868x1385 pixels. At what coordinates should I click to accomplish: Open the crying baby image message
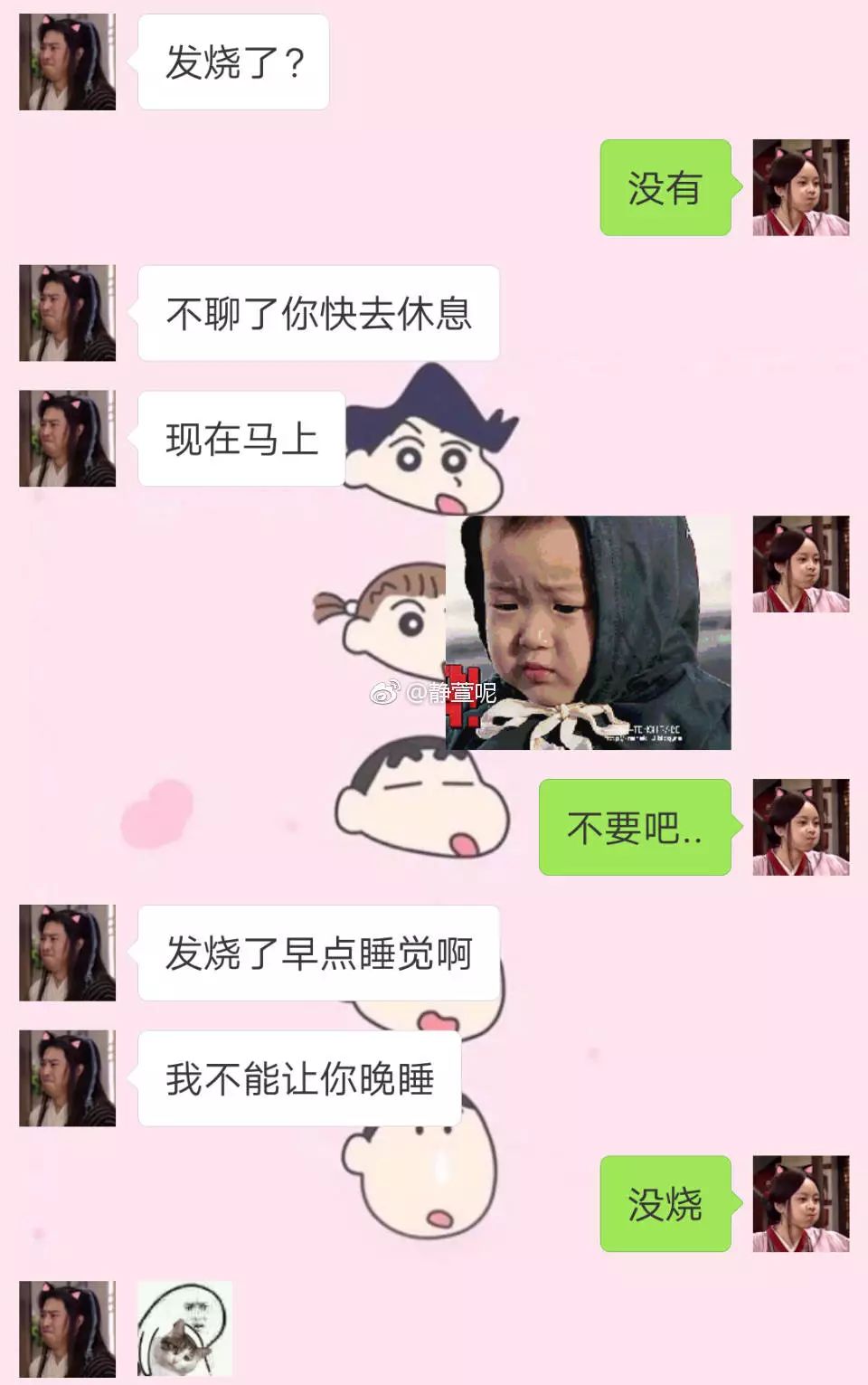tap(588, 631)
